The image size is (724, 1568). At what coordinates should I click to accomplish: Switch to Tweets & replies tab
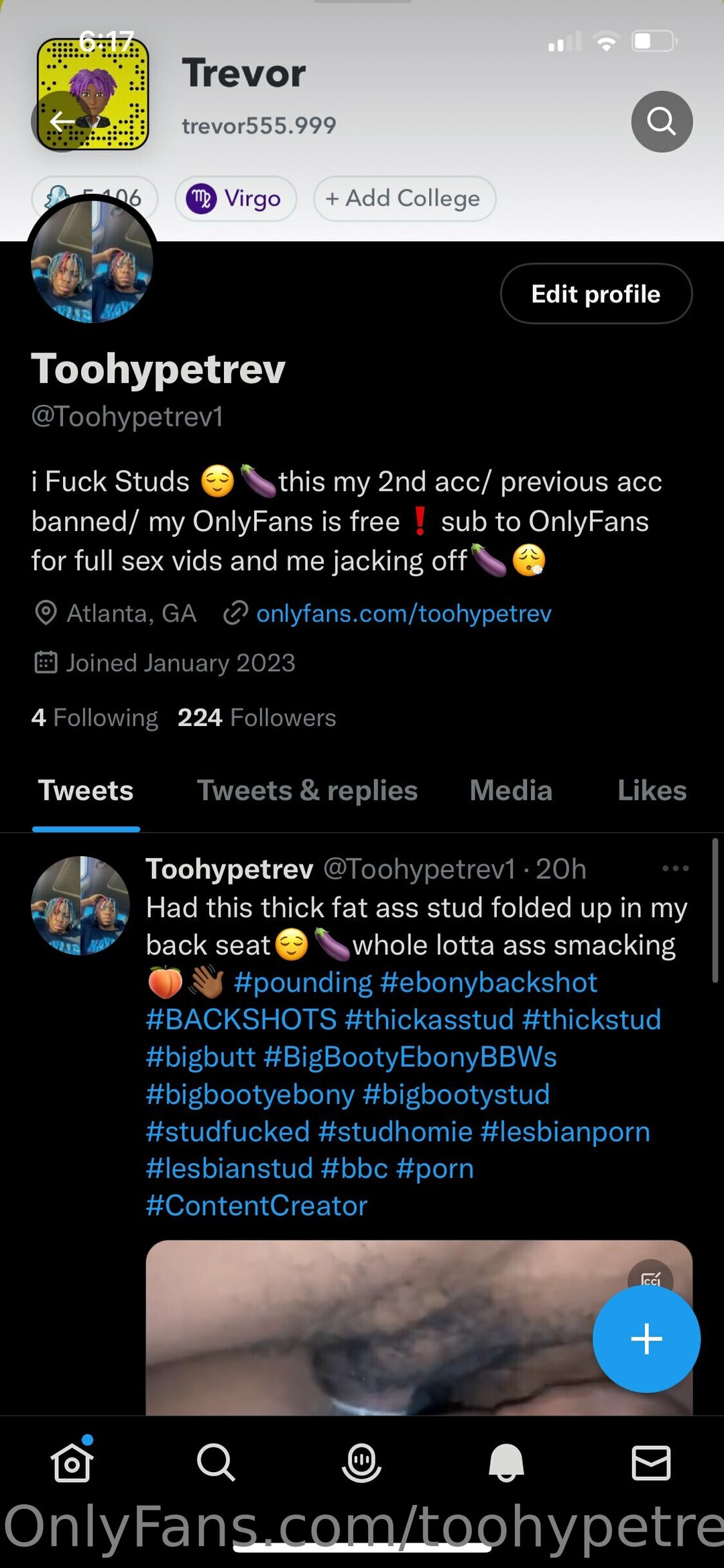coord(307,791)
